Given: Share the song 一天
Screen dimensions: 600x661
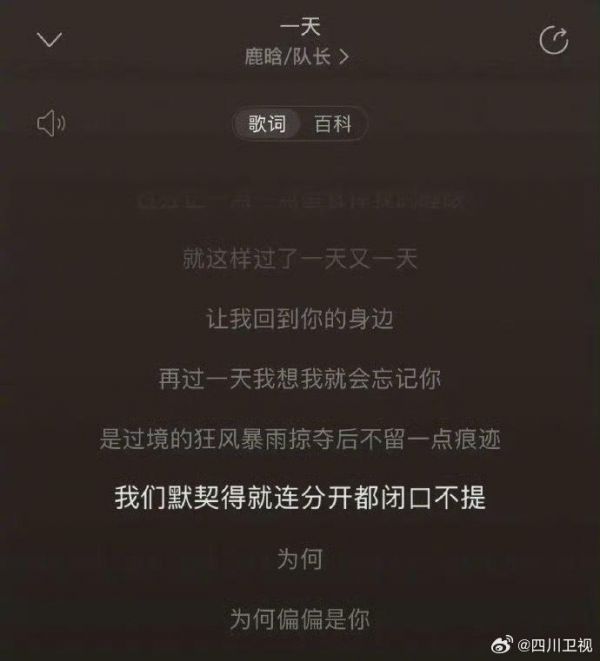Looking at the screenshot, I should (553, 40).
